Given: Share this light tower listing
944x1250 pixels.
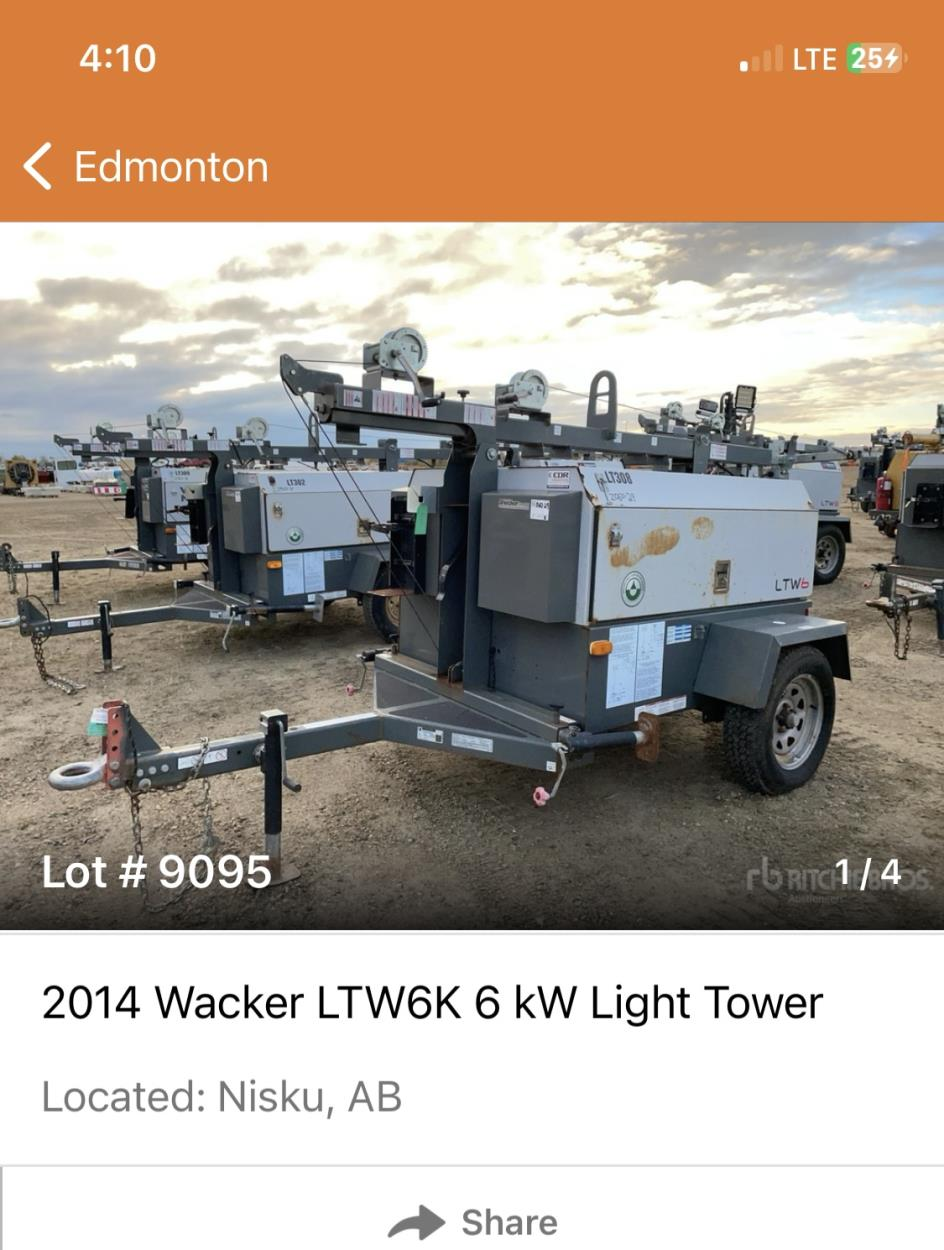Looking at the screenshot, I should coord(472,1221).
